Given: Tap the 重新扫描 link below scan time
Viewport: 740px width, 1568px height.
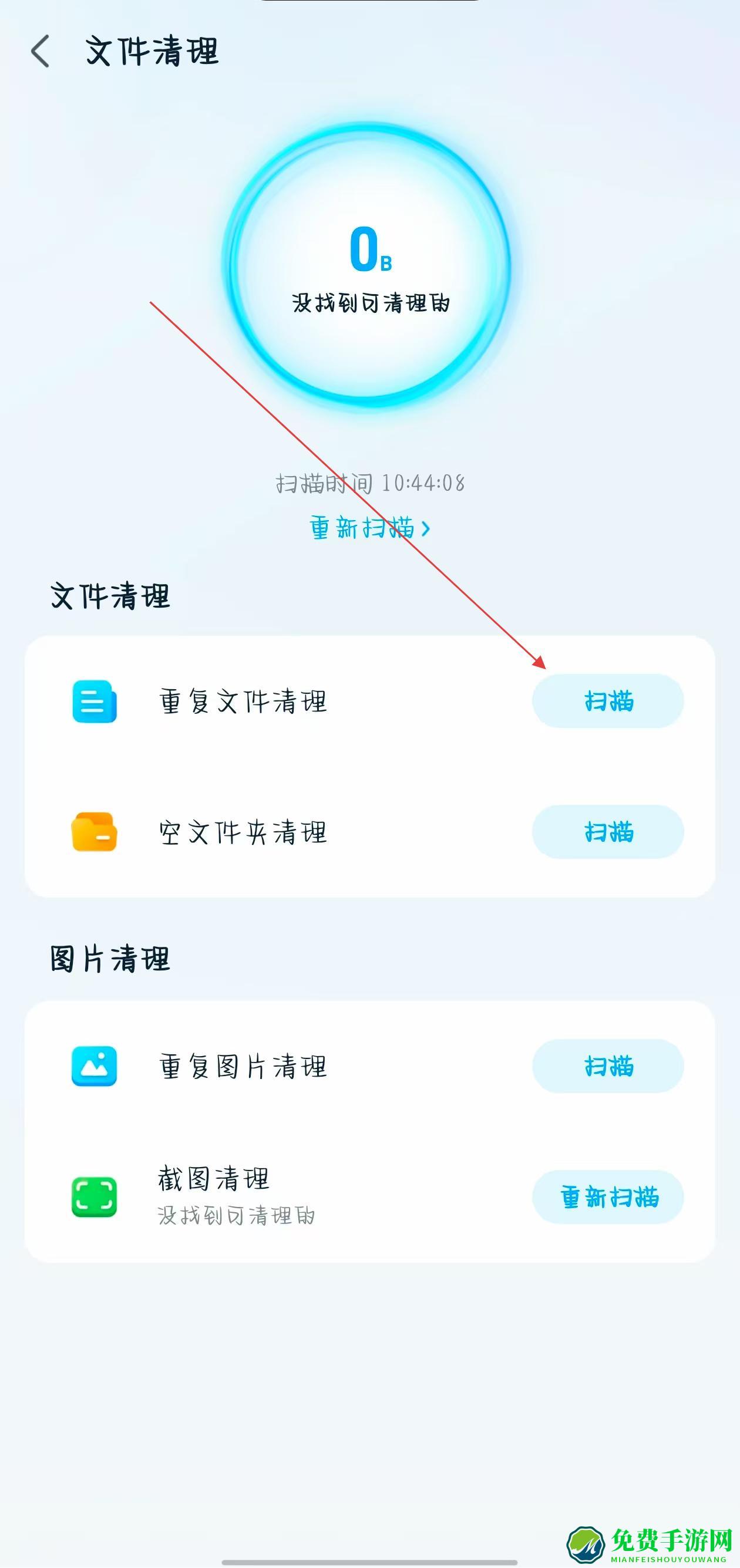Looking at the screenshot, I should coord(369,528).
